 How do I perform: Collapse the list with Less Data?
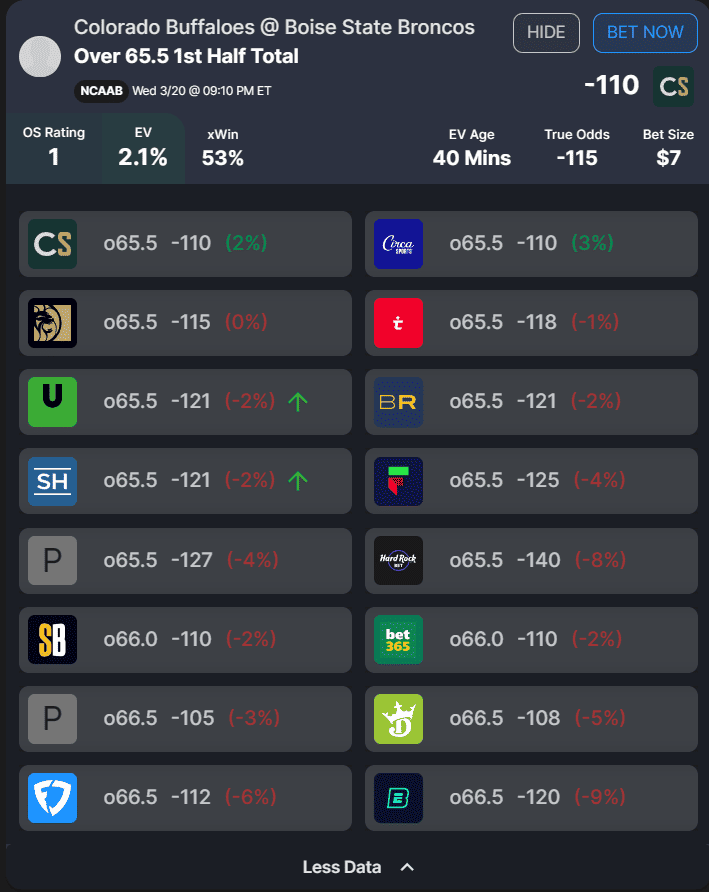click(x=357, y=867)
